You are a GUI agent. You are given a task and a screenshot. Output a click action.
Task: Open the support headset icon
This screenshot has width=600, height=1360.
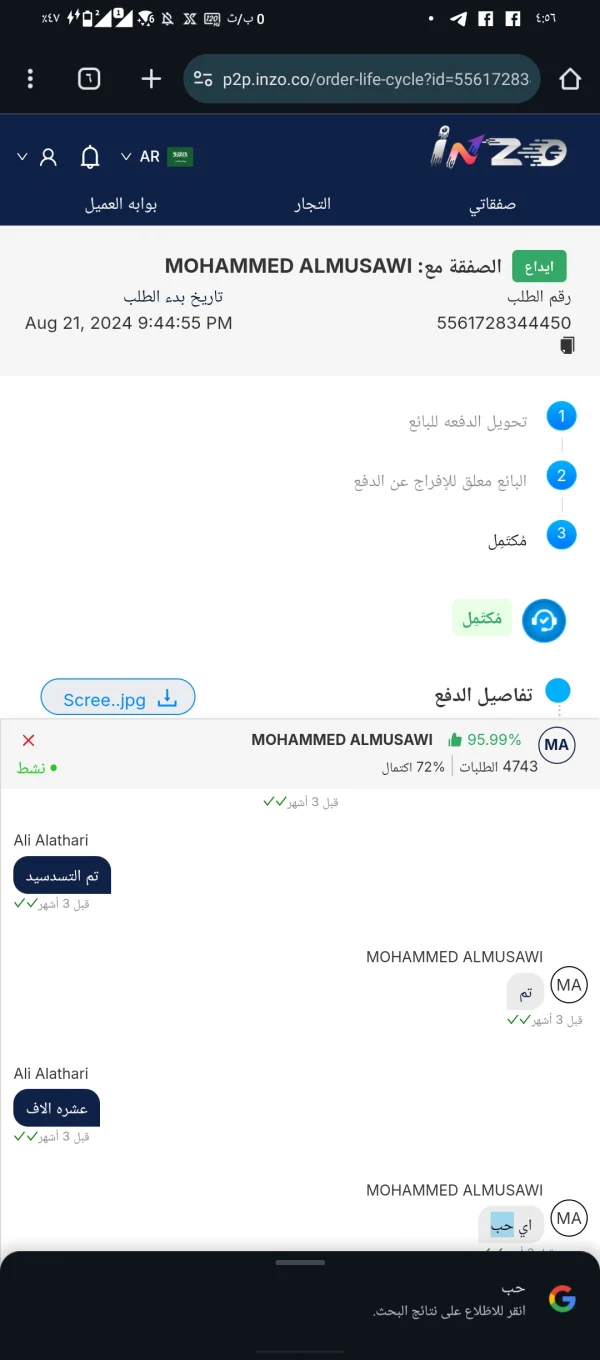pyautogui.click(x=544, y=621)
